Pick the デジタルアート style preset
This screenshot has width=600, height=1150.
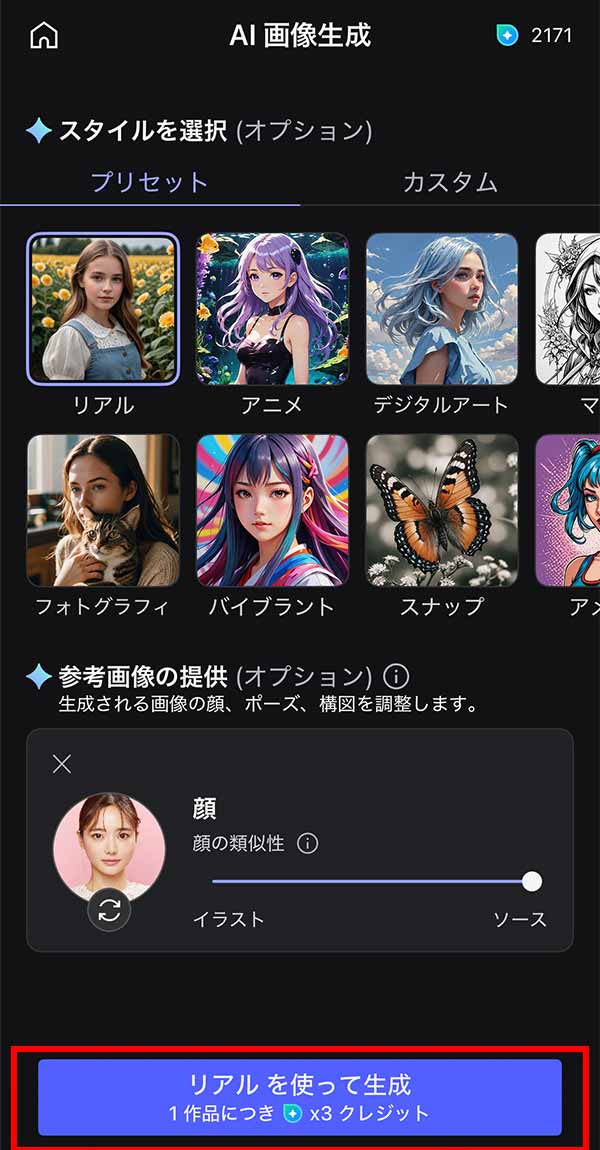[441, 310]
